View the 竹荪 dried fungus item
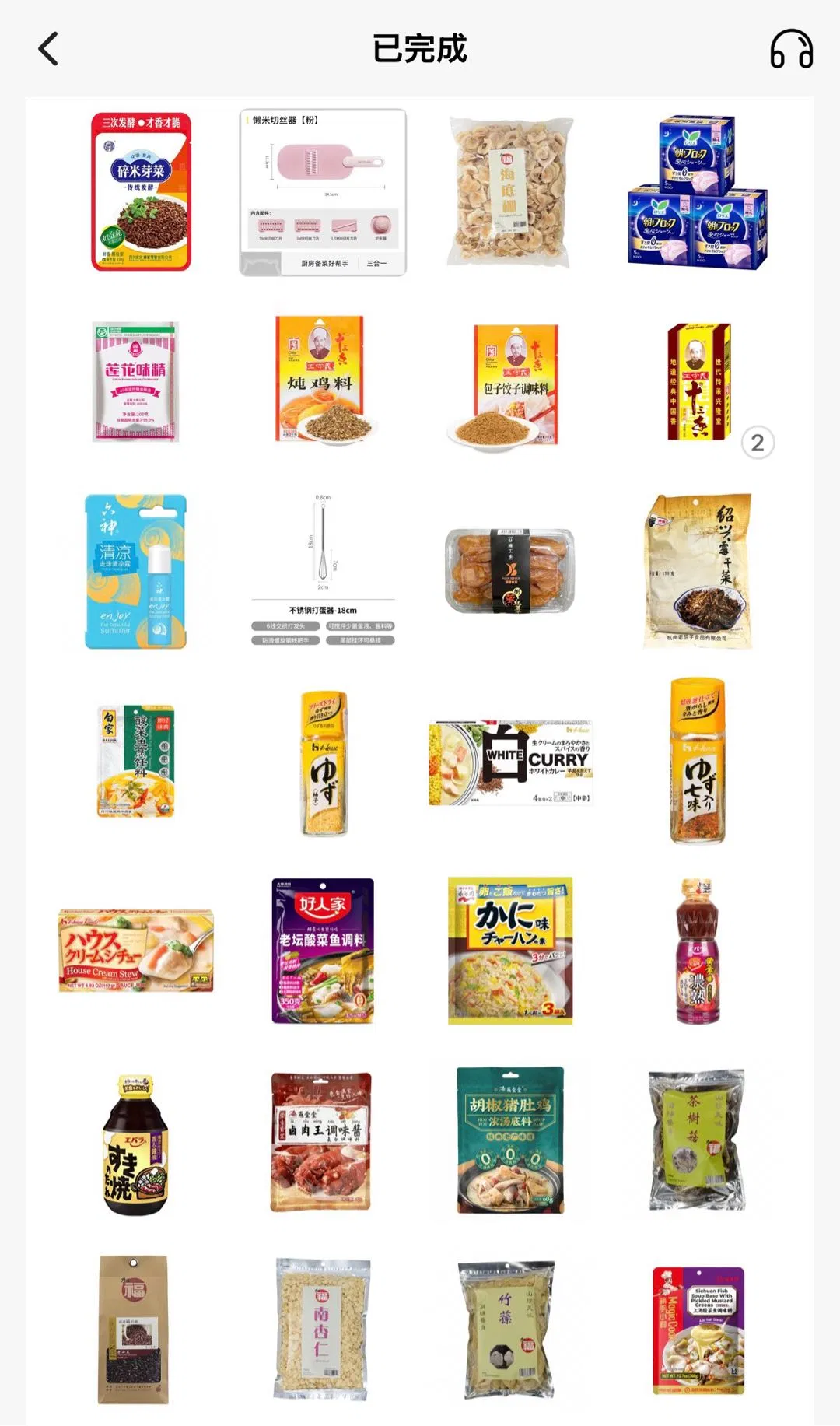The image size is (840, 1426). (507, 1330)
